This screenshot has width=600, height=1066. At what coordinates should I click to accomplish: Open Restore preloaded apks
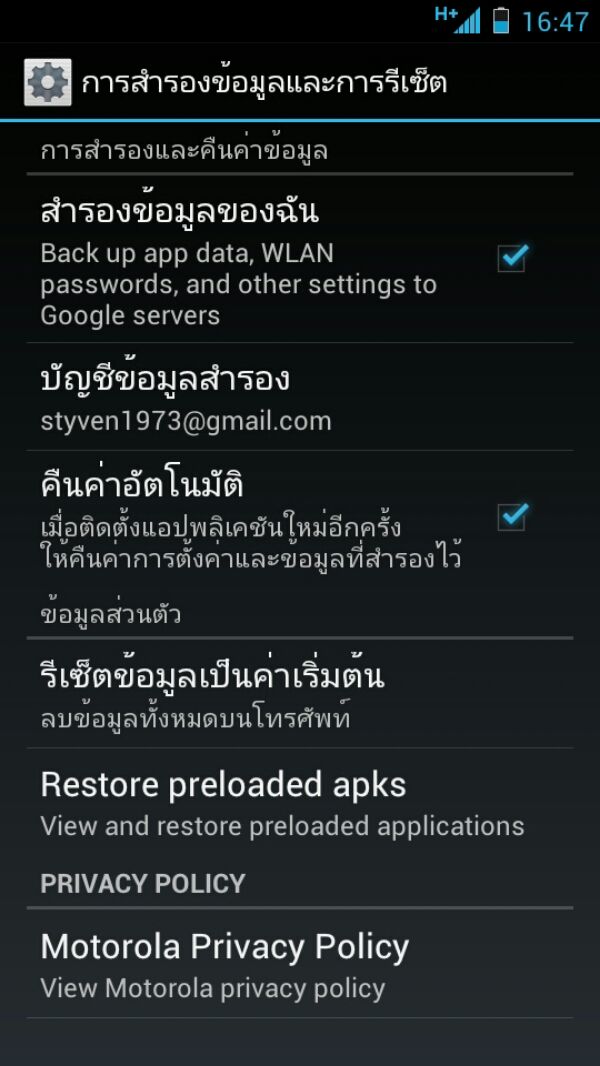[300, 803]
